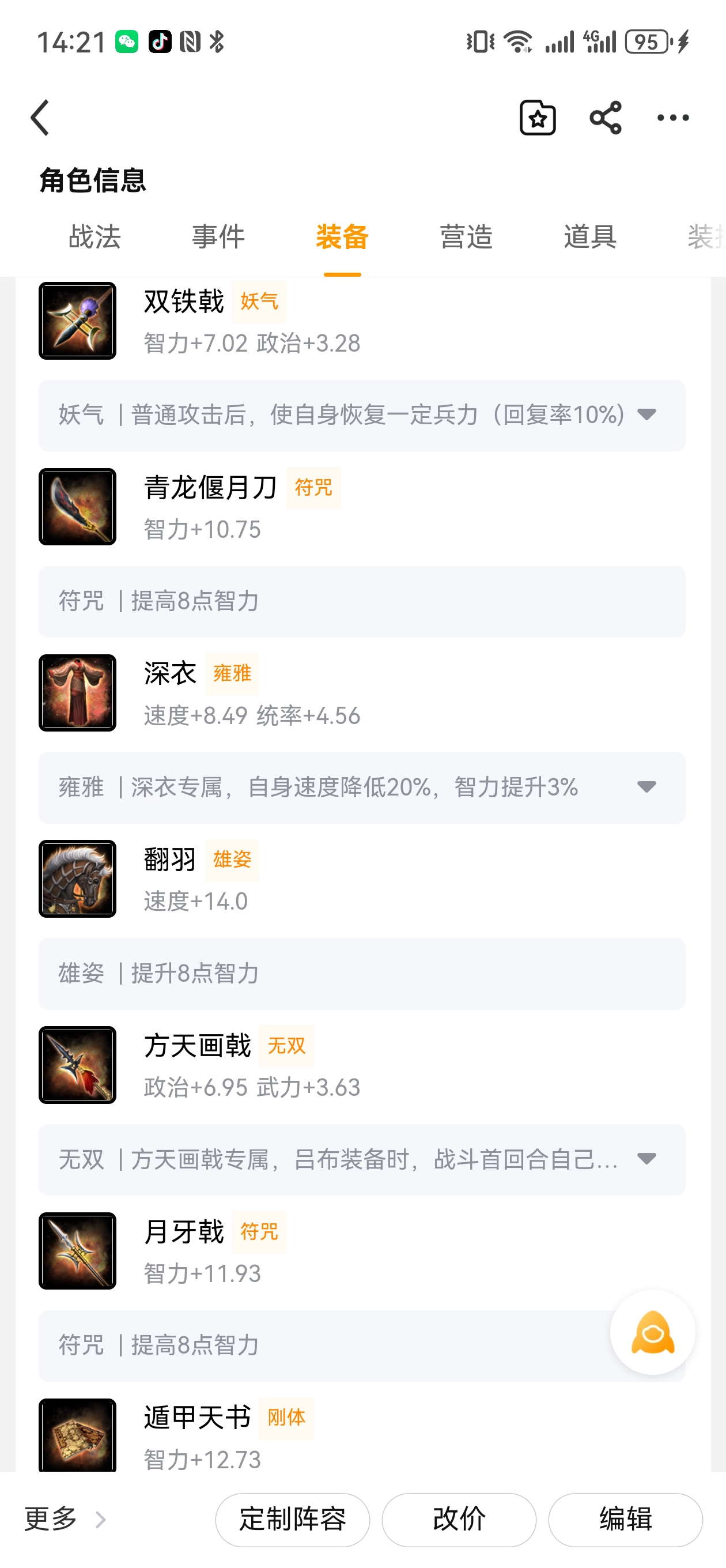Expand the 无双 effect description
Image resolution: width=726 pixels, height=1568 pixels.
click(646, 1159)
